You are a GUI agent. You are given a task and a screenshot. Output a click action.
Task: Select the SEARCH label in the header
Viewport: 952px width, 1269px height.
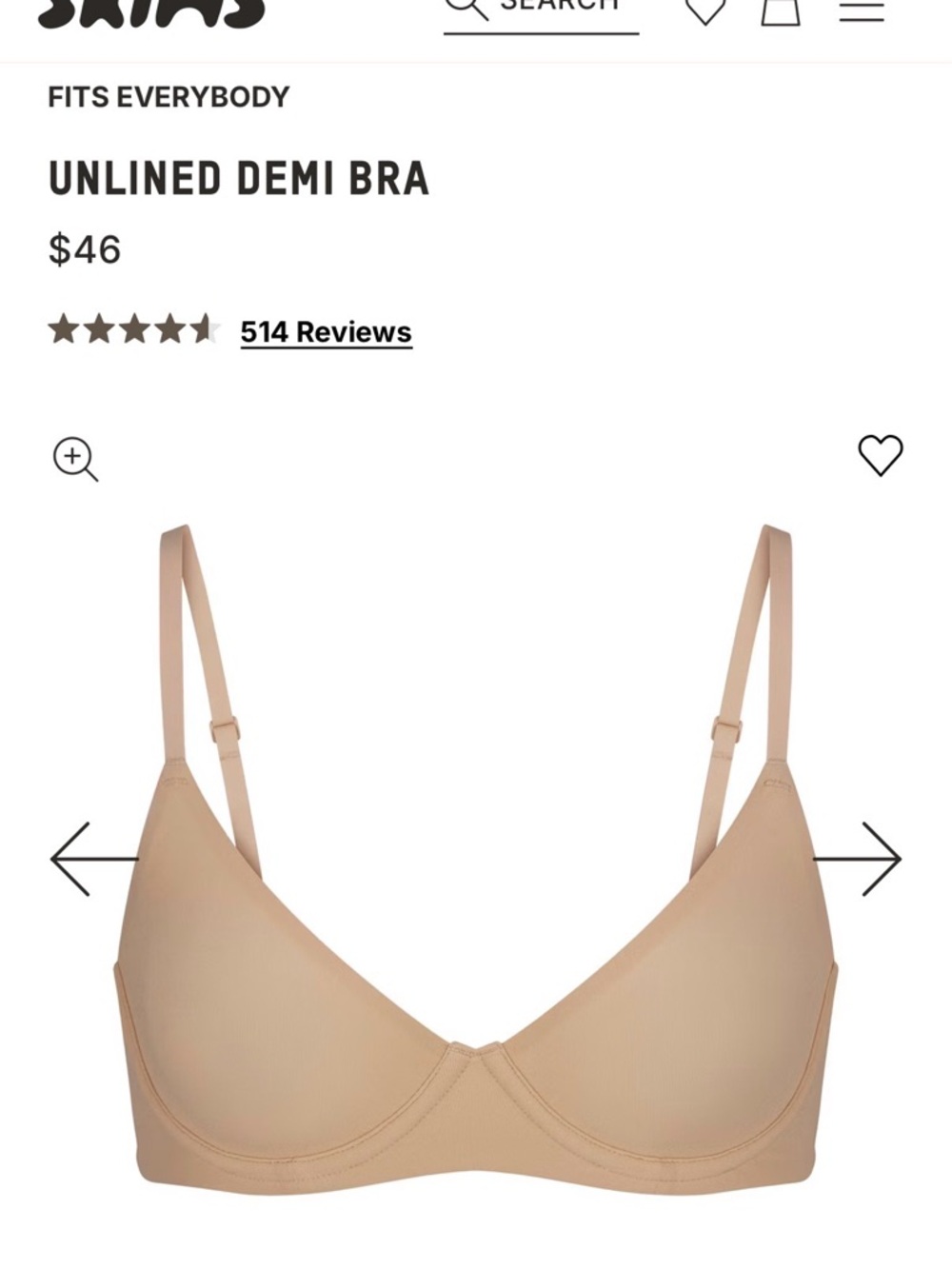pyautogui.click(x=547, y=6)
